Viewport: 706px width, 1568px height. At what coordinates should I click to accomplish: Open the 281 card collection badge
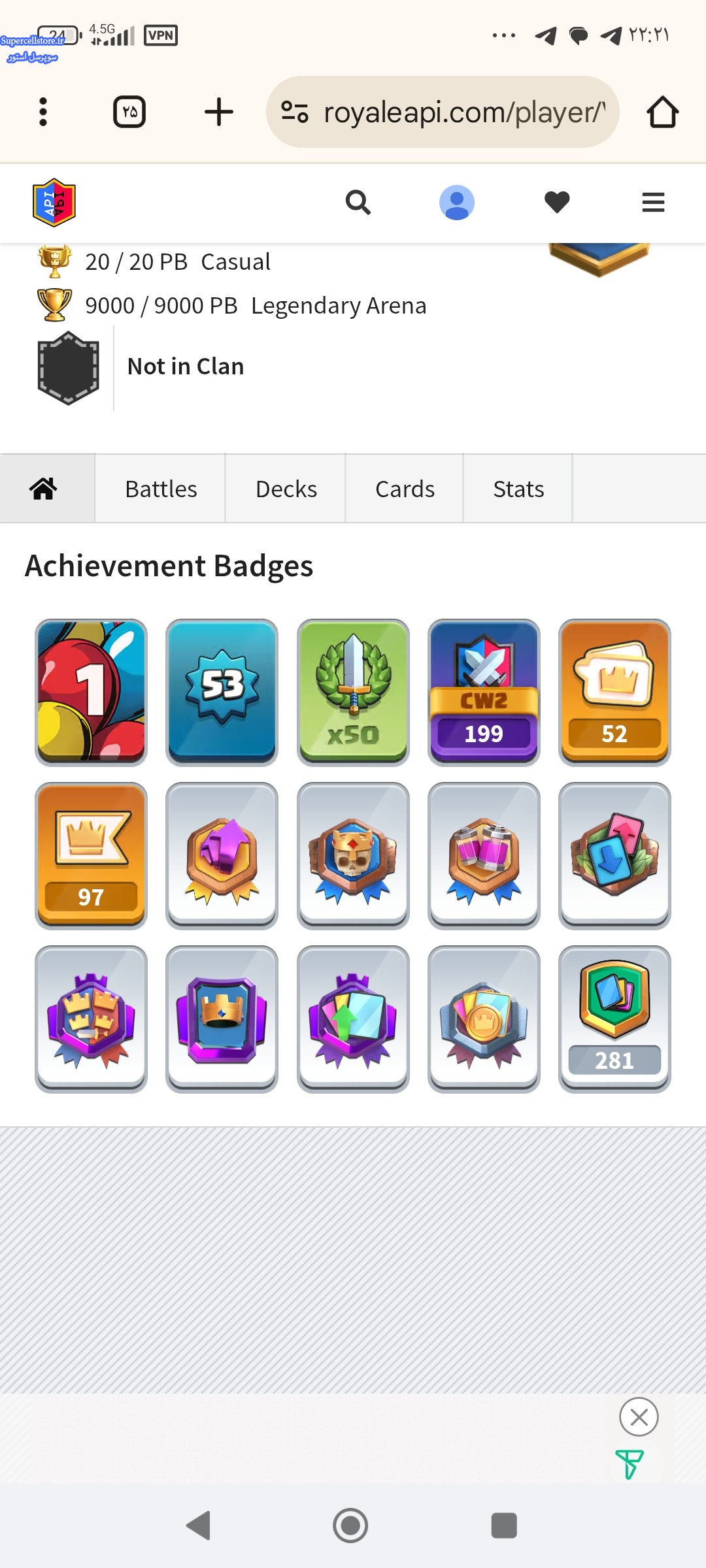pos(614,1019)
